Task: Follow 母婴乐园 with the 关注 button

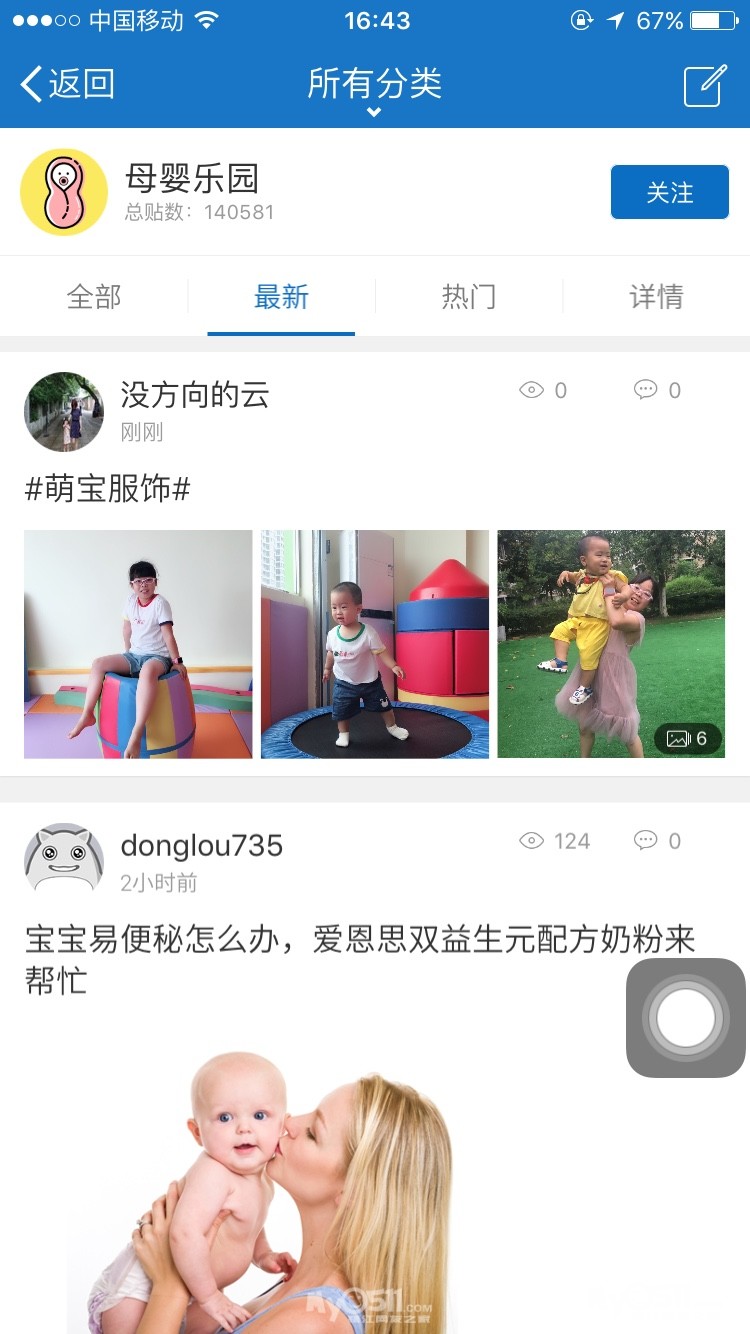Action: [669, 192]
